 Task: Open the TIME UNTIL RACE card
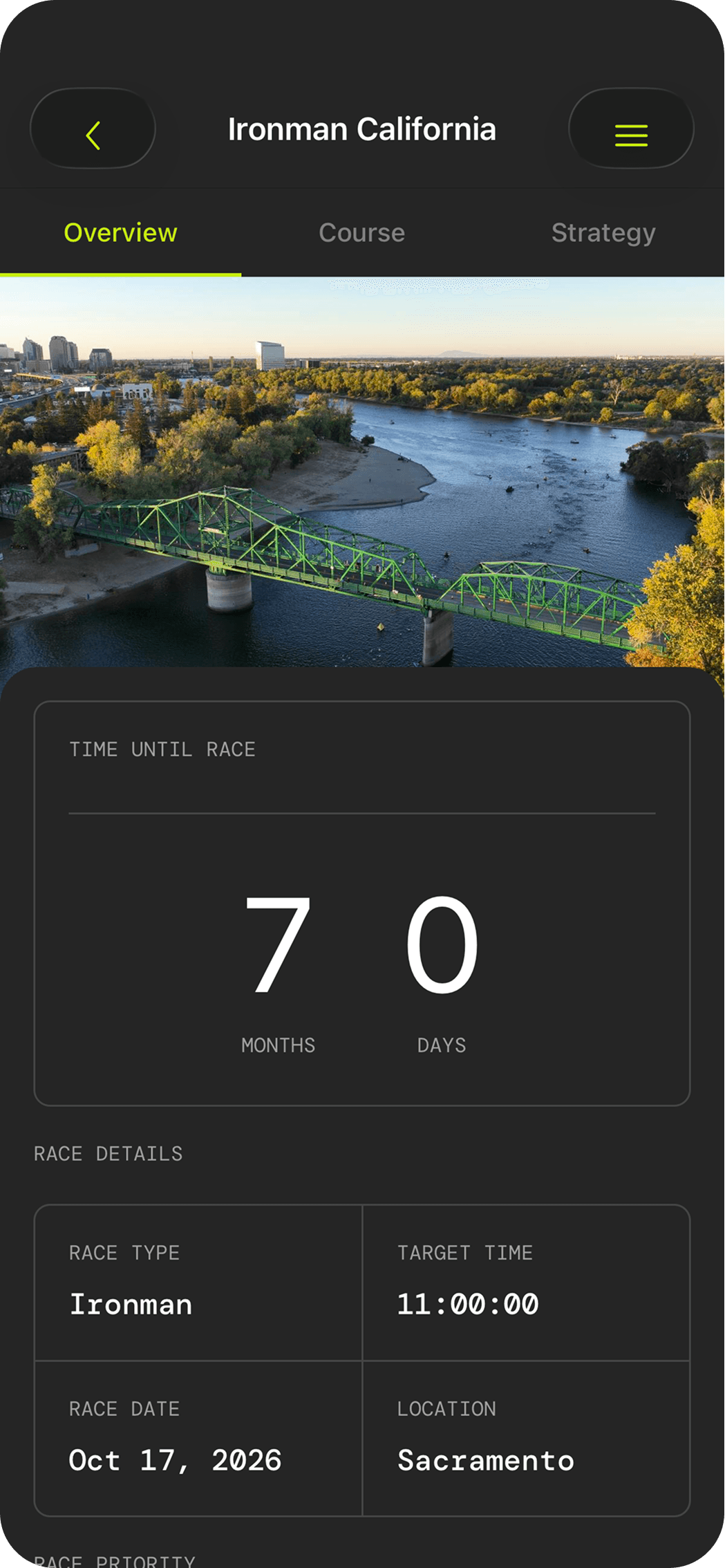coord(162,749)
